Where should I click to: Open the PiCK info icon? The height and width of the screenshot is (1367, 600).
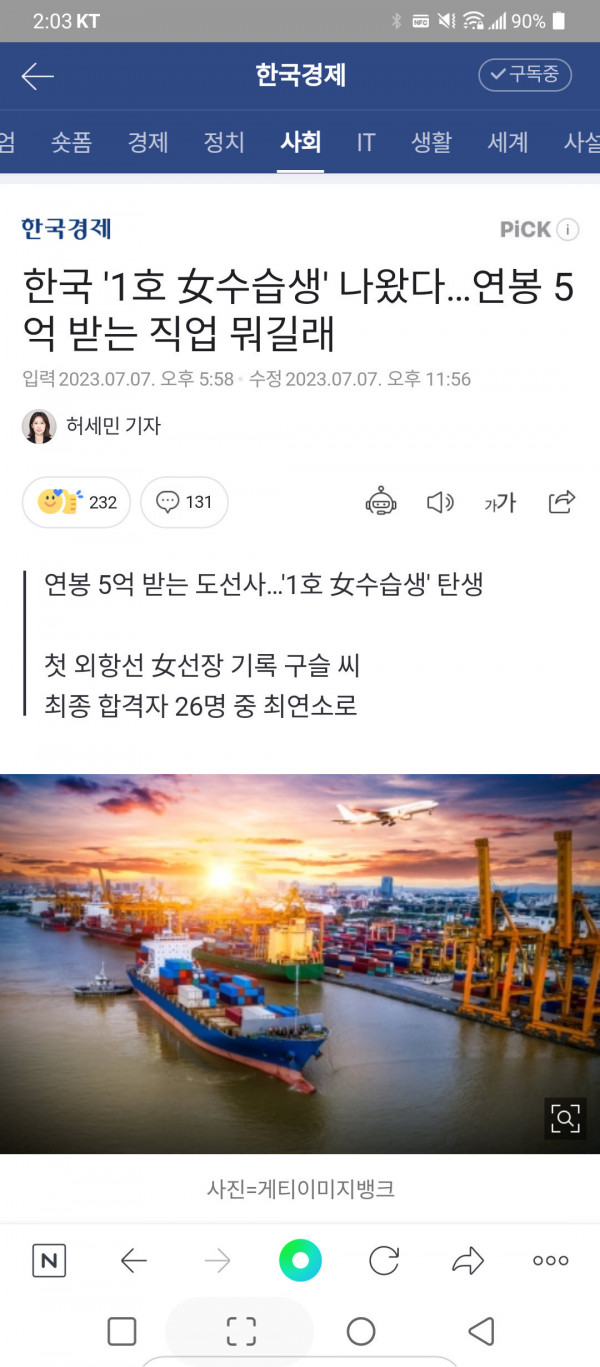point(567,230)
